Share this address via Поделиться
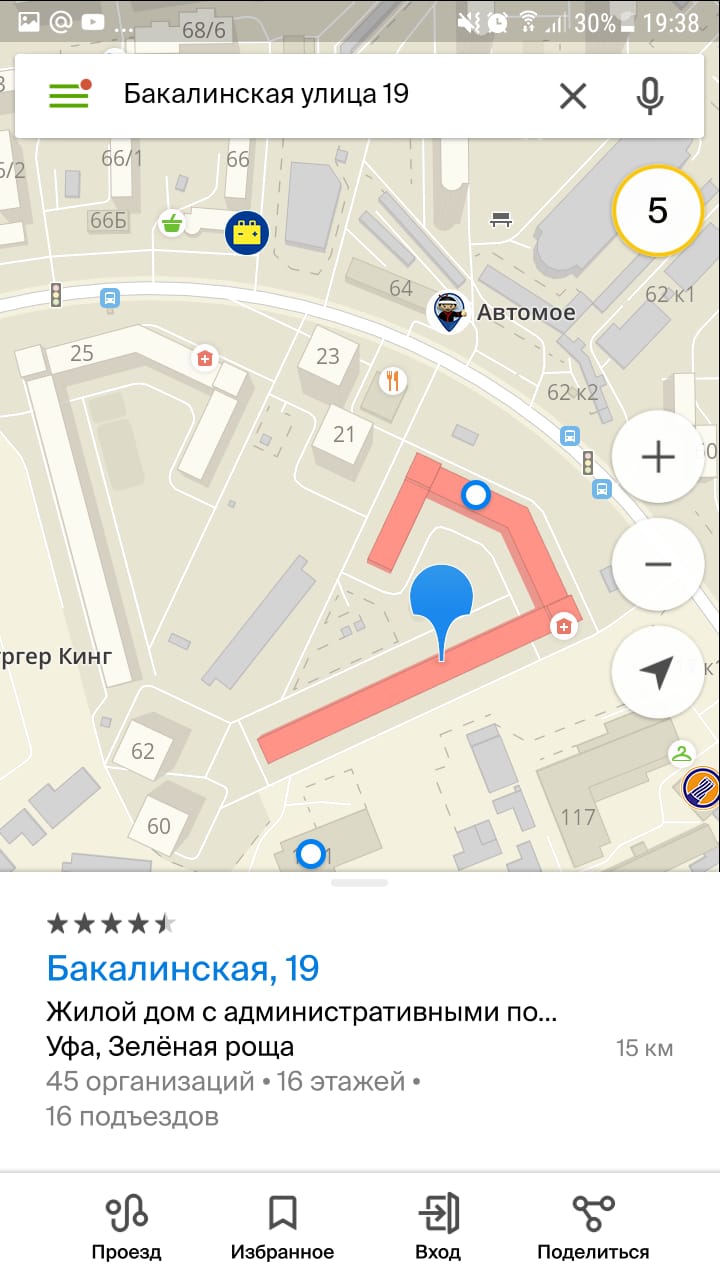This screenshot has width=720, height=1280. click(593, 1227)
